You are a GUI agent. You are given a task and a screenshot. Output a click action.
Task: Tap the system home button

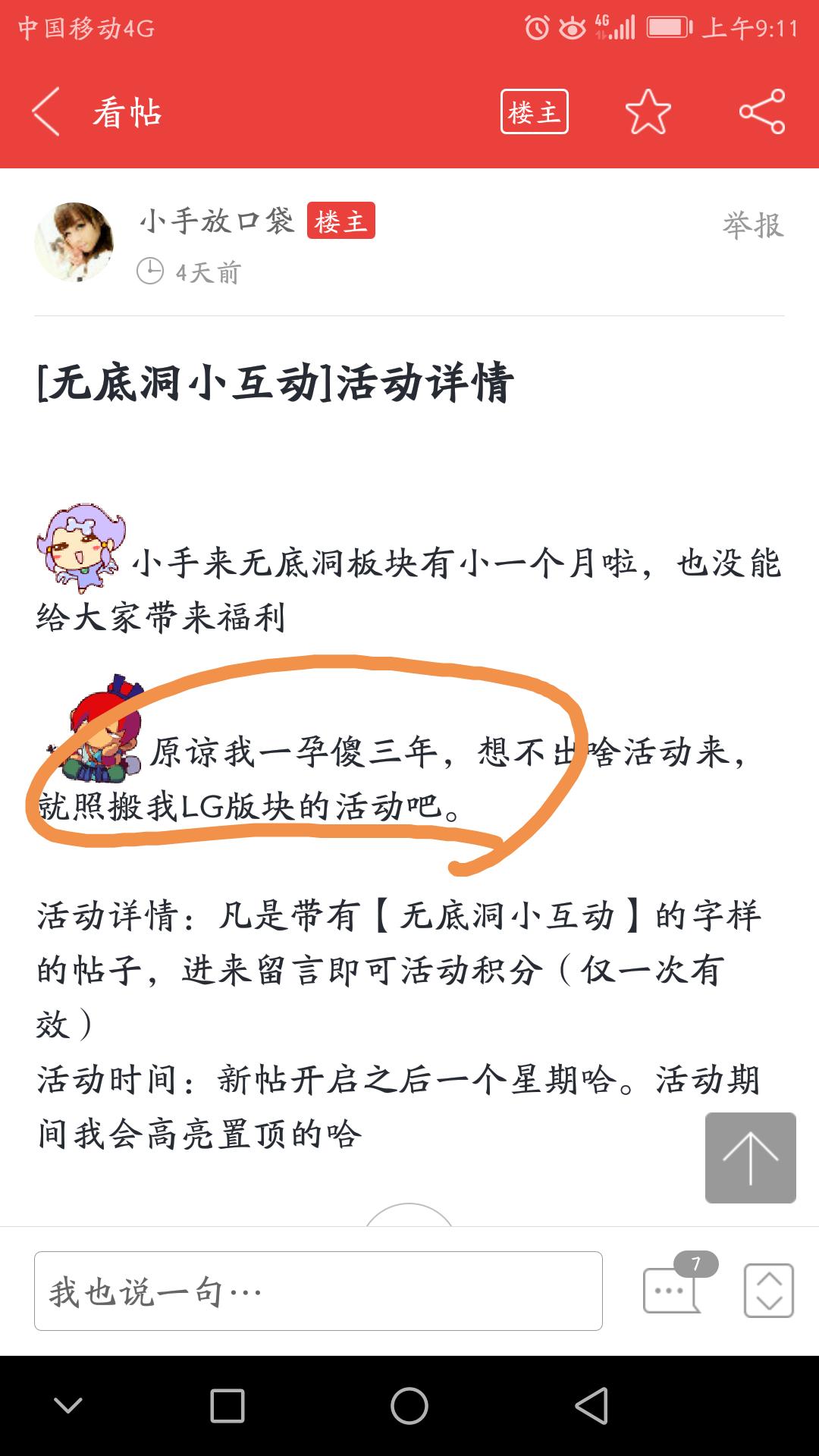click(x=409, y=1406)
